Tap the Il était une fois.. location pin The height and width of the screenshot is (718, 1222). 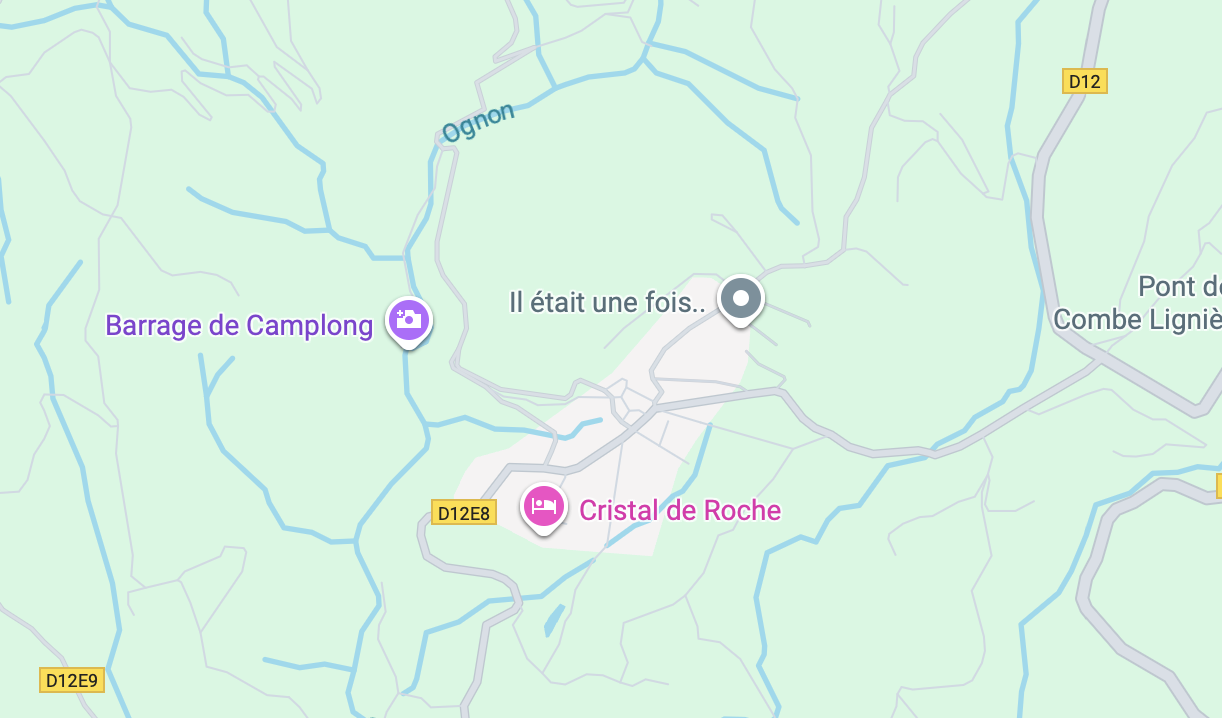pyautogui.click(x=741, y=298)
